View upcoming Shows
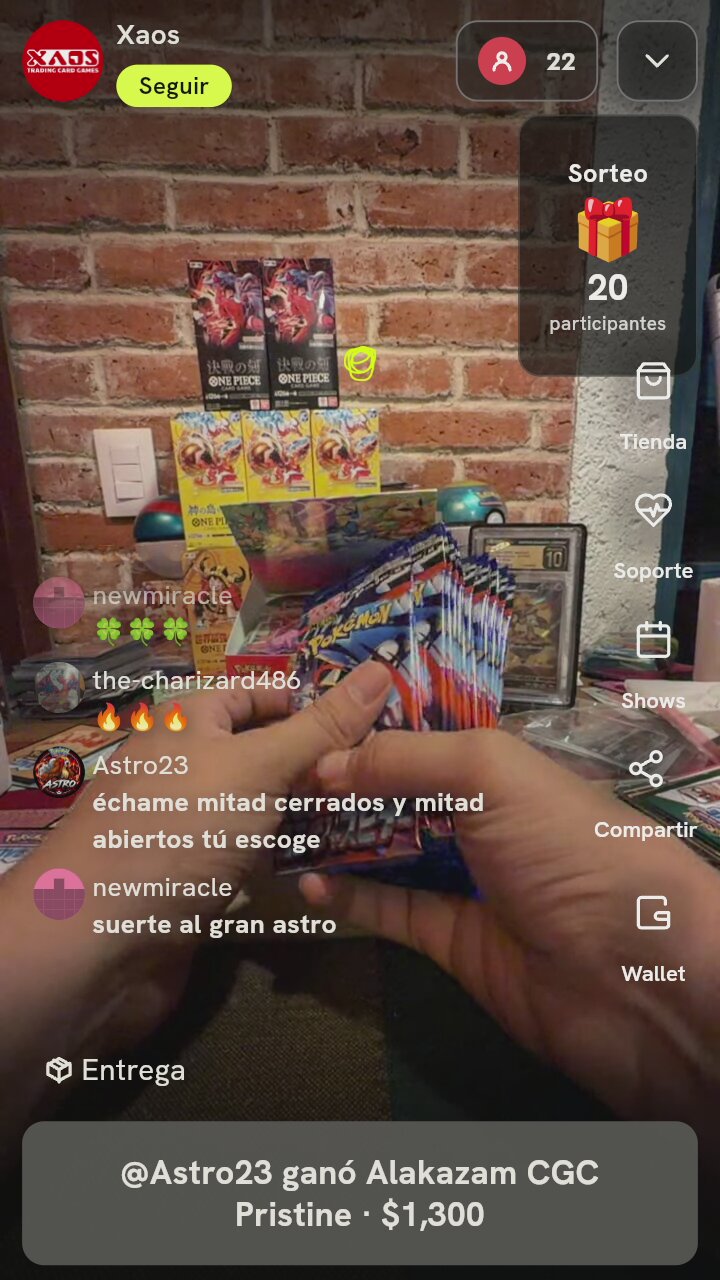The width and height of the screenshot is (720, 1280). point(653,665)
